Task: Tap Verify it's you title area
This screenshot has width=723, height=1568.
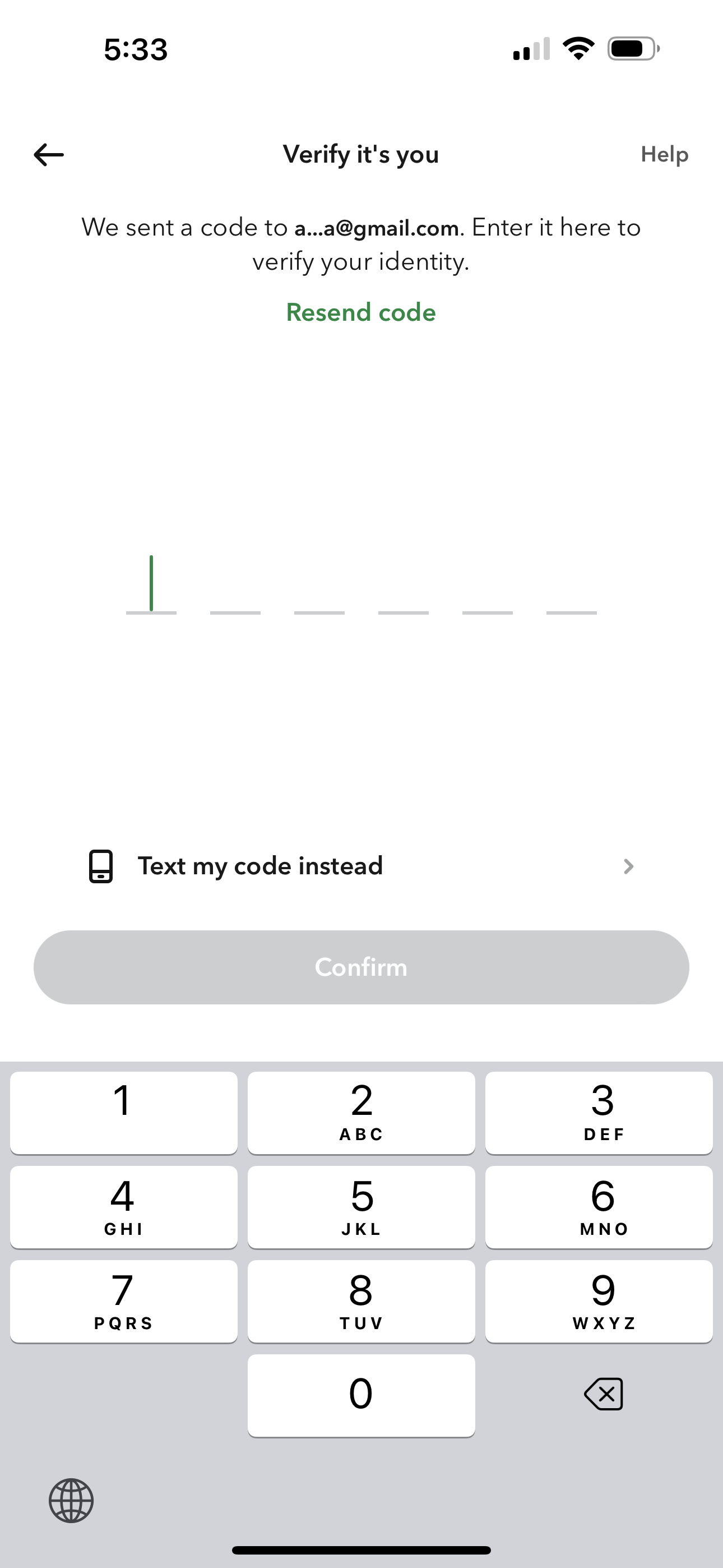Action: [361, 155]
